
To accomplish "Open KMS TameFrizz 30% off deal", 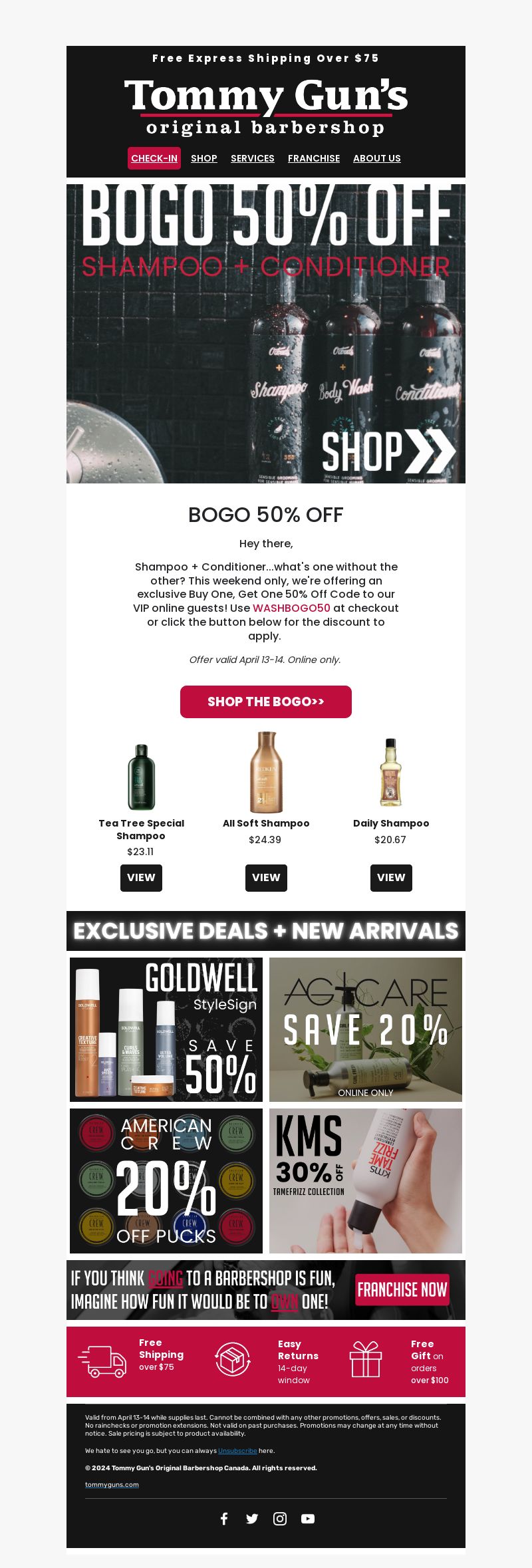I will click(366, 1181).
